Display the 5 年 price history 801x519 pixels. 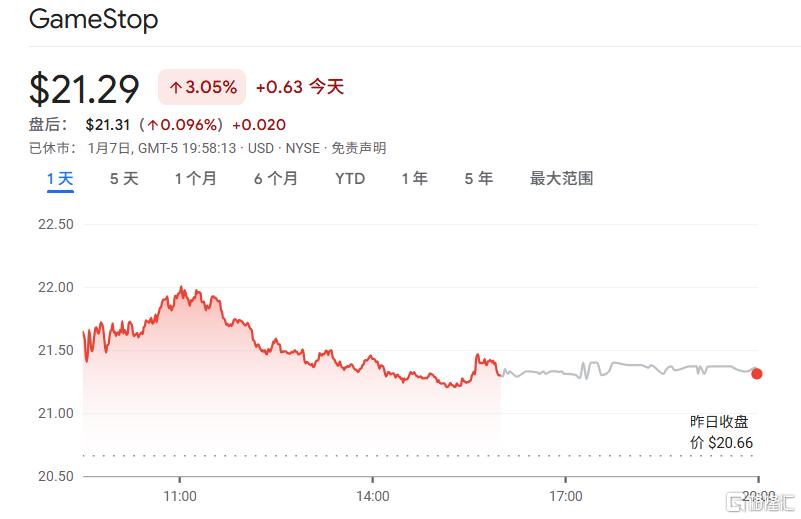click(x=478, y=179)
